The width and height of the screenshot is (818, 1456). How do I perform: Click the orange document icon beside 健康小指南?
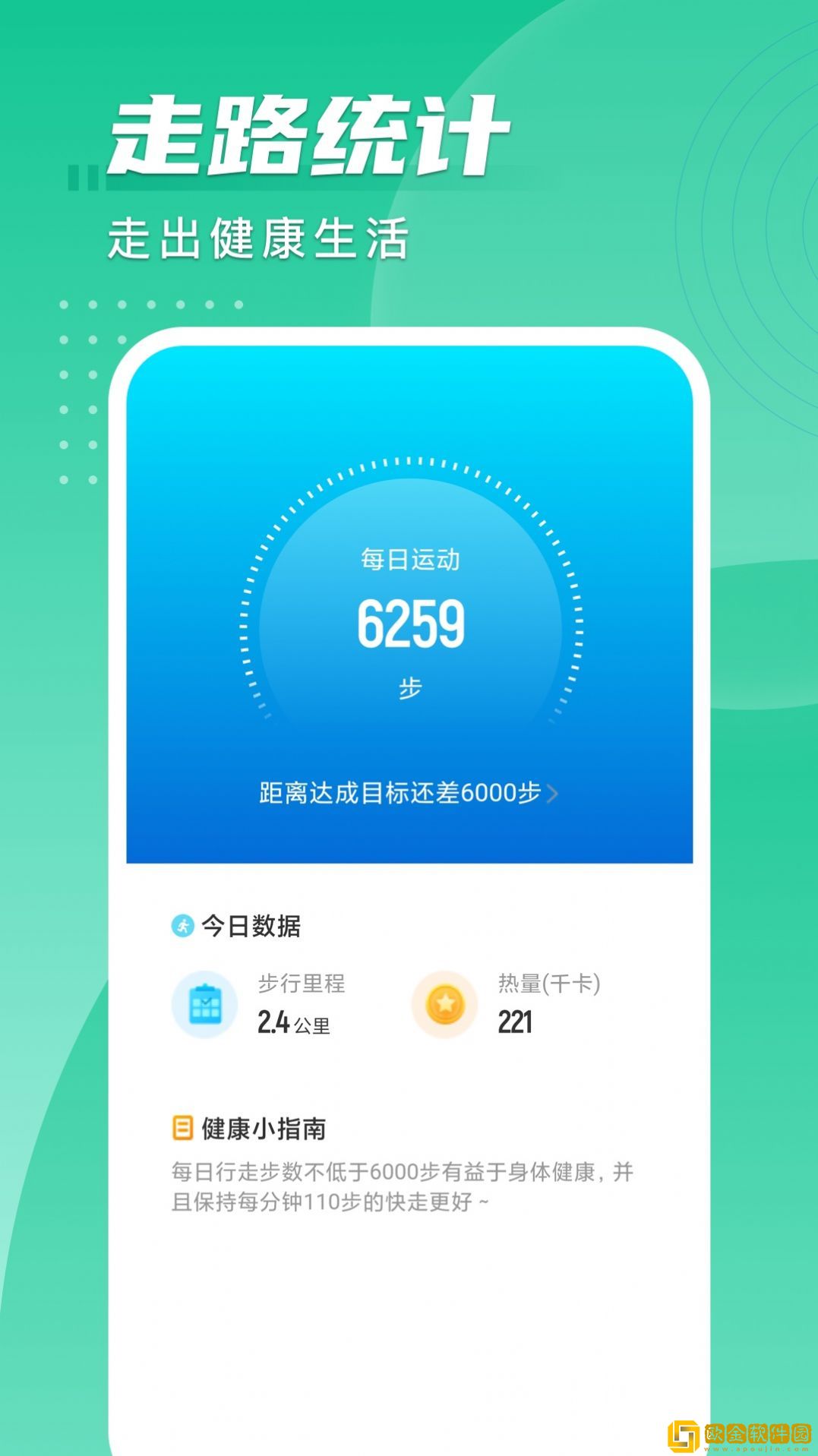point(180,1131)
